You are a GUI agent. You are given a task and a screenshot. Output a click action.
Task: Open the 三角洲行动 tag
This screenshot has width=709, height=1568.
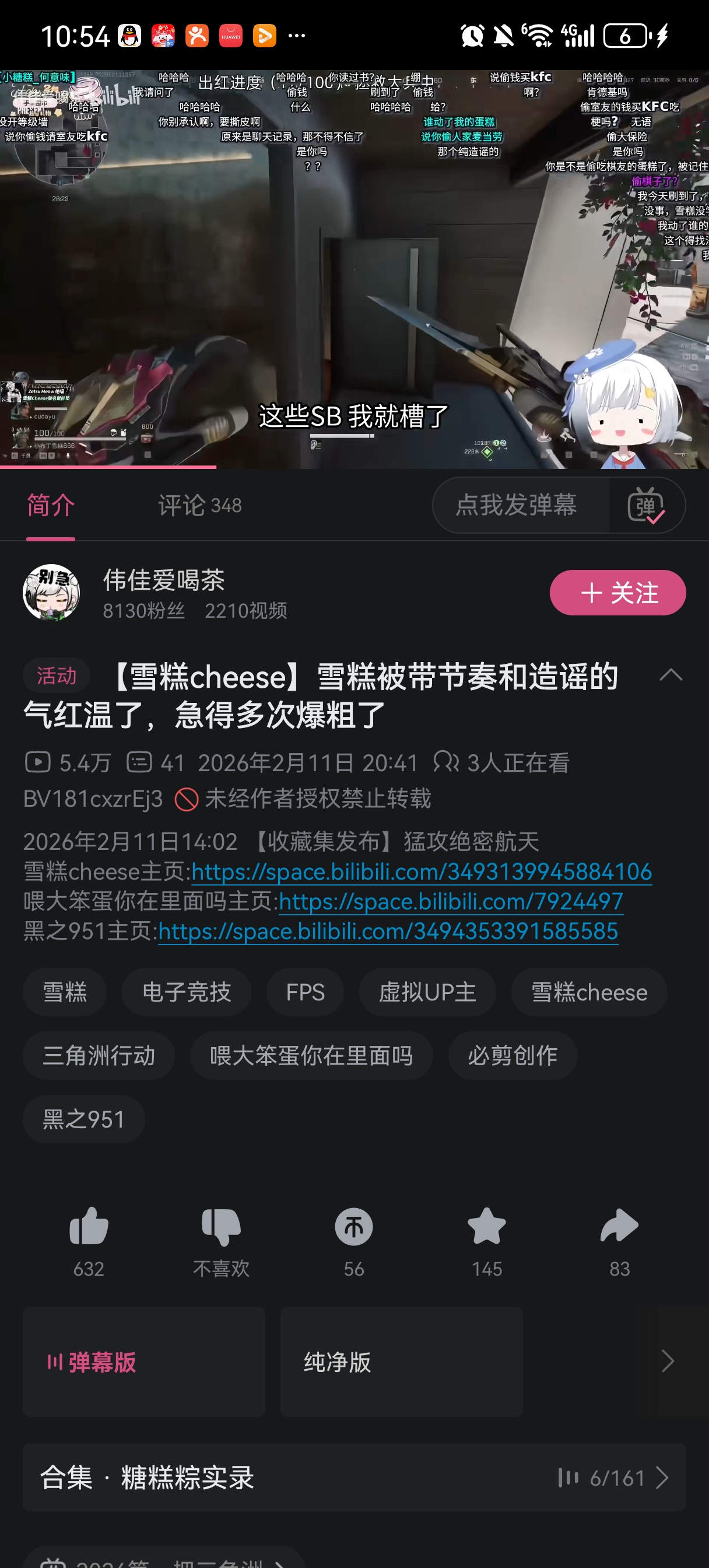[x=99, y=1055]
